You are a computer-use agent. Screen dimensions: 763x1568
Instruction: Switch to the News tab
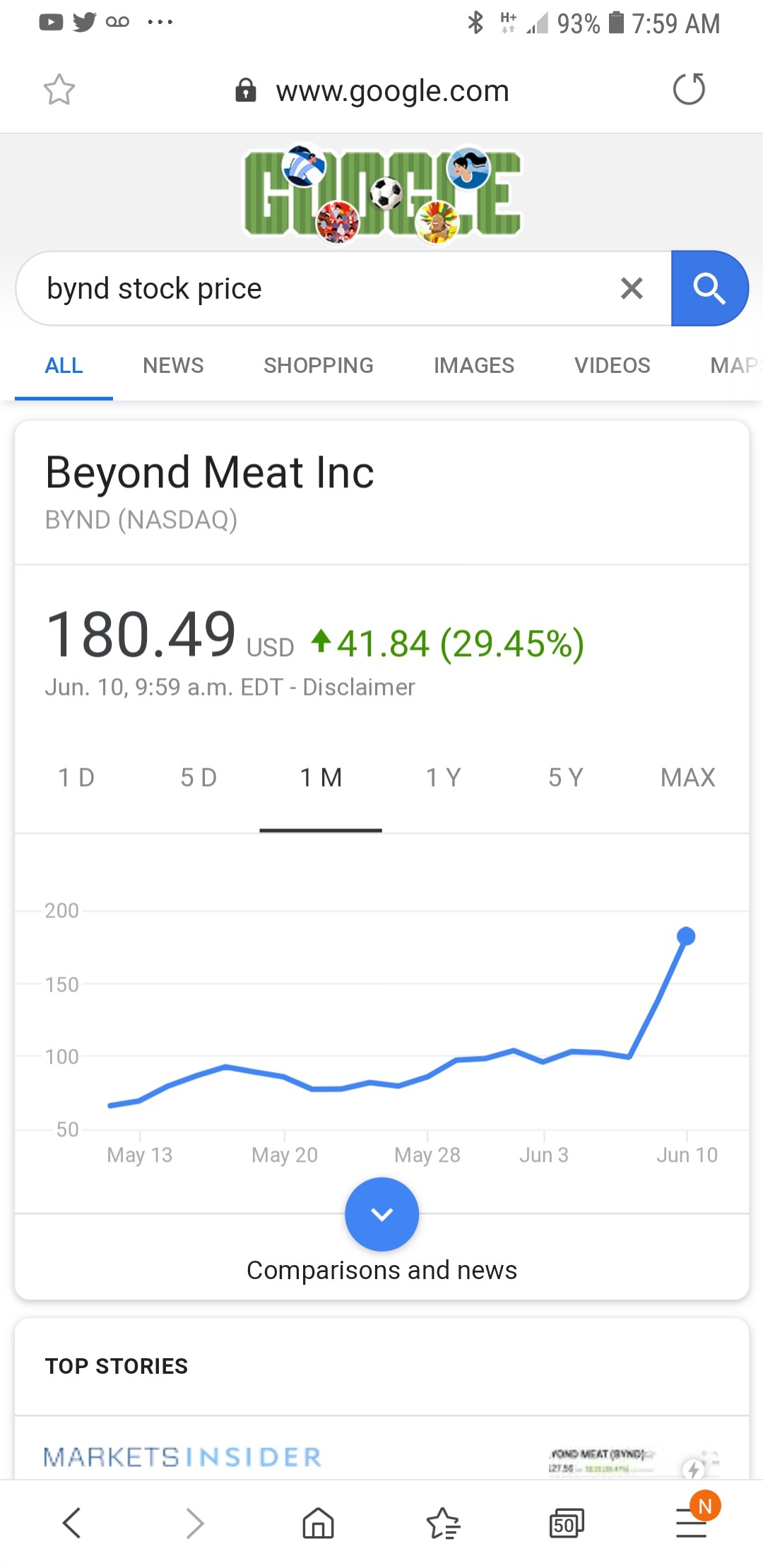(173, 365)
